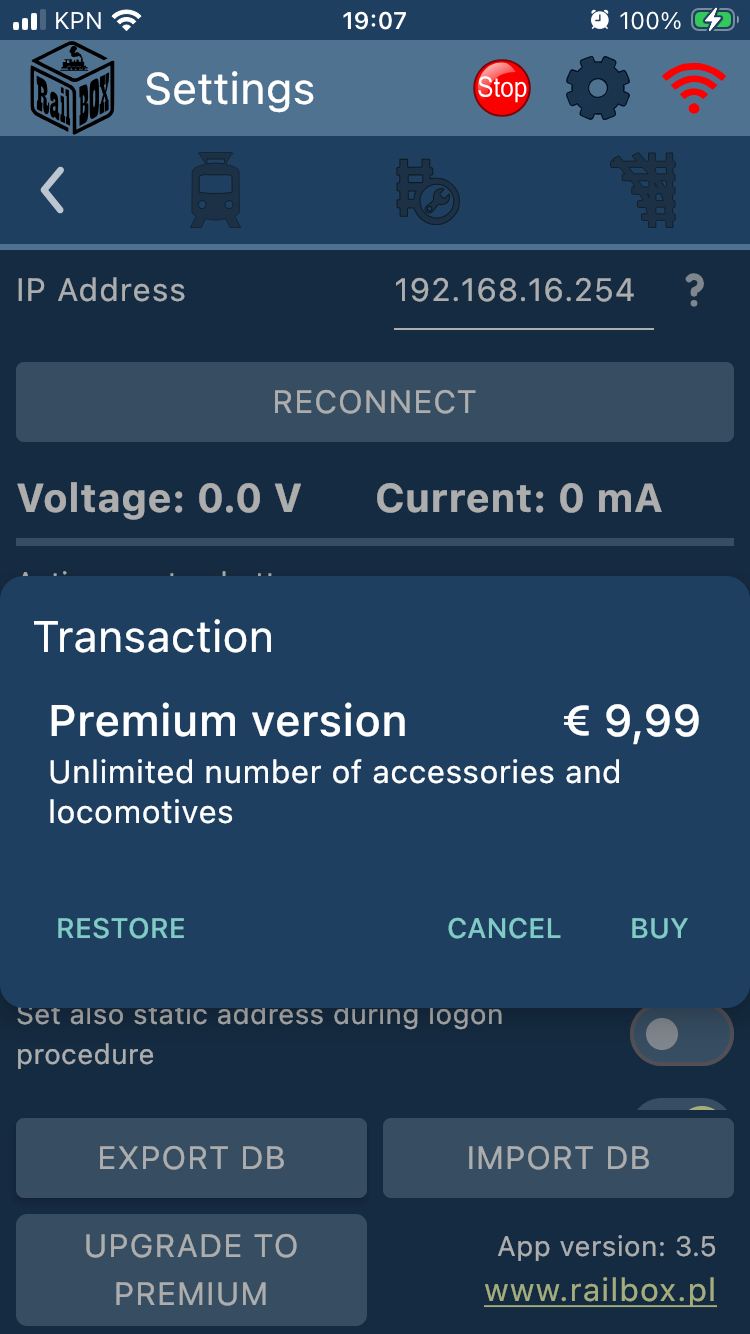Open the locomotive service tab
The image size is (750, 1334).
[x=427, y=190]
